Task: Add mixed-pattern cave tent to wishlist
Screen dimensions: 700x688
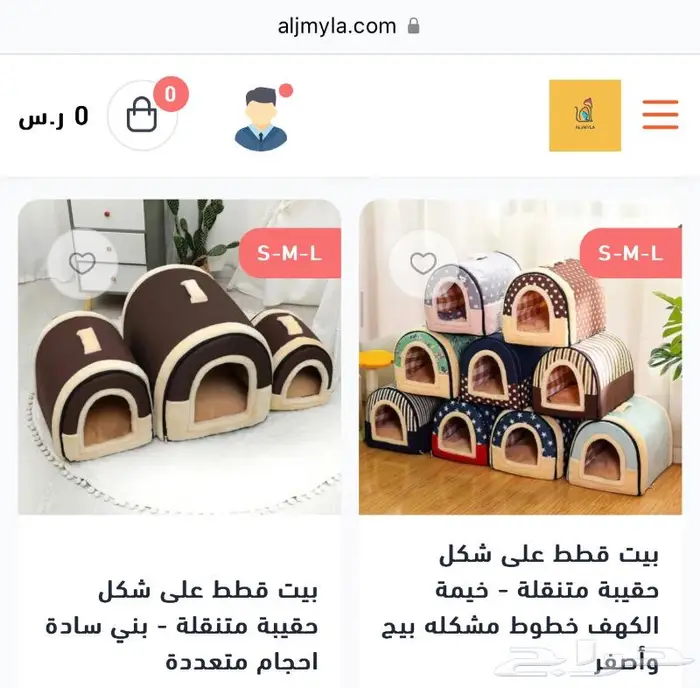Action: (423, 263)
